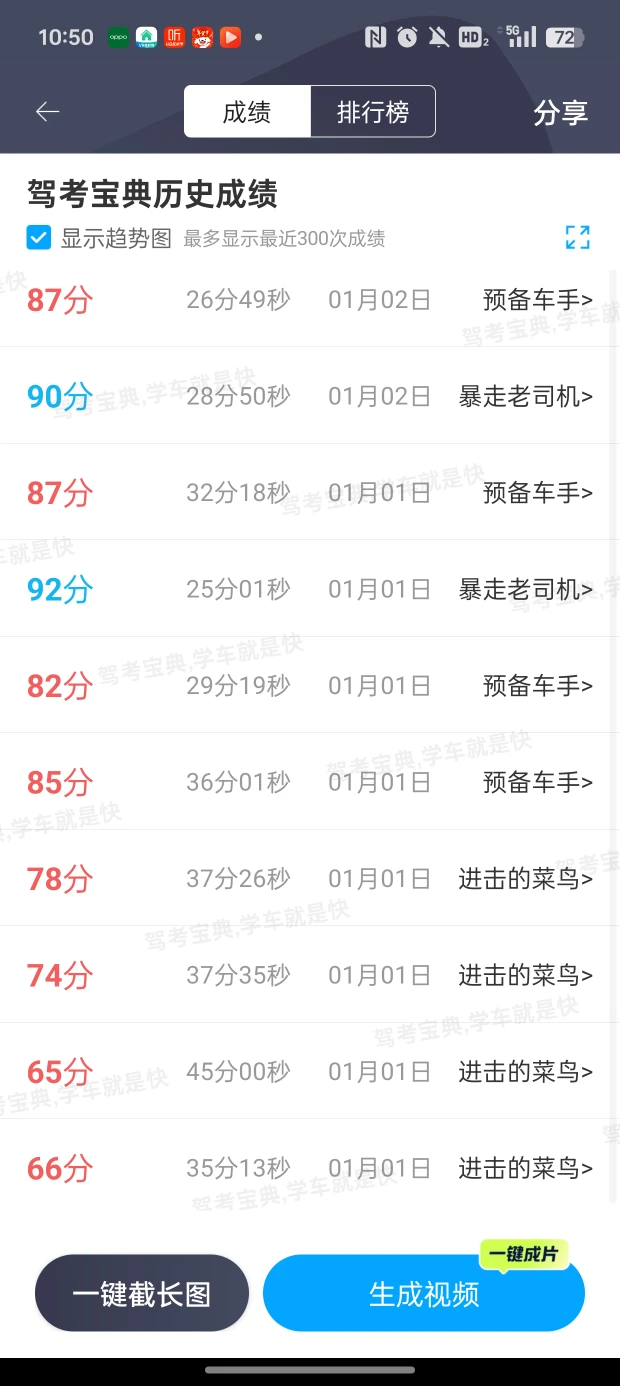View the 87分 record taking 32分18秒
Image resolution: width=620 pixels, height=1386 pixels.
pyautogui.click(x=310, y=492)
